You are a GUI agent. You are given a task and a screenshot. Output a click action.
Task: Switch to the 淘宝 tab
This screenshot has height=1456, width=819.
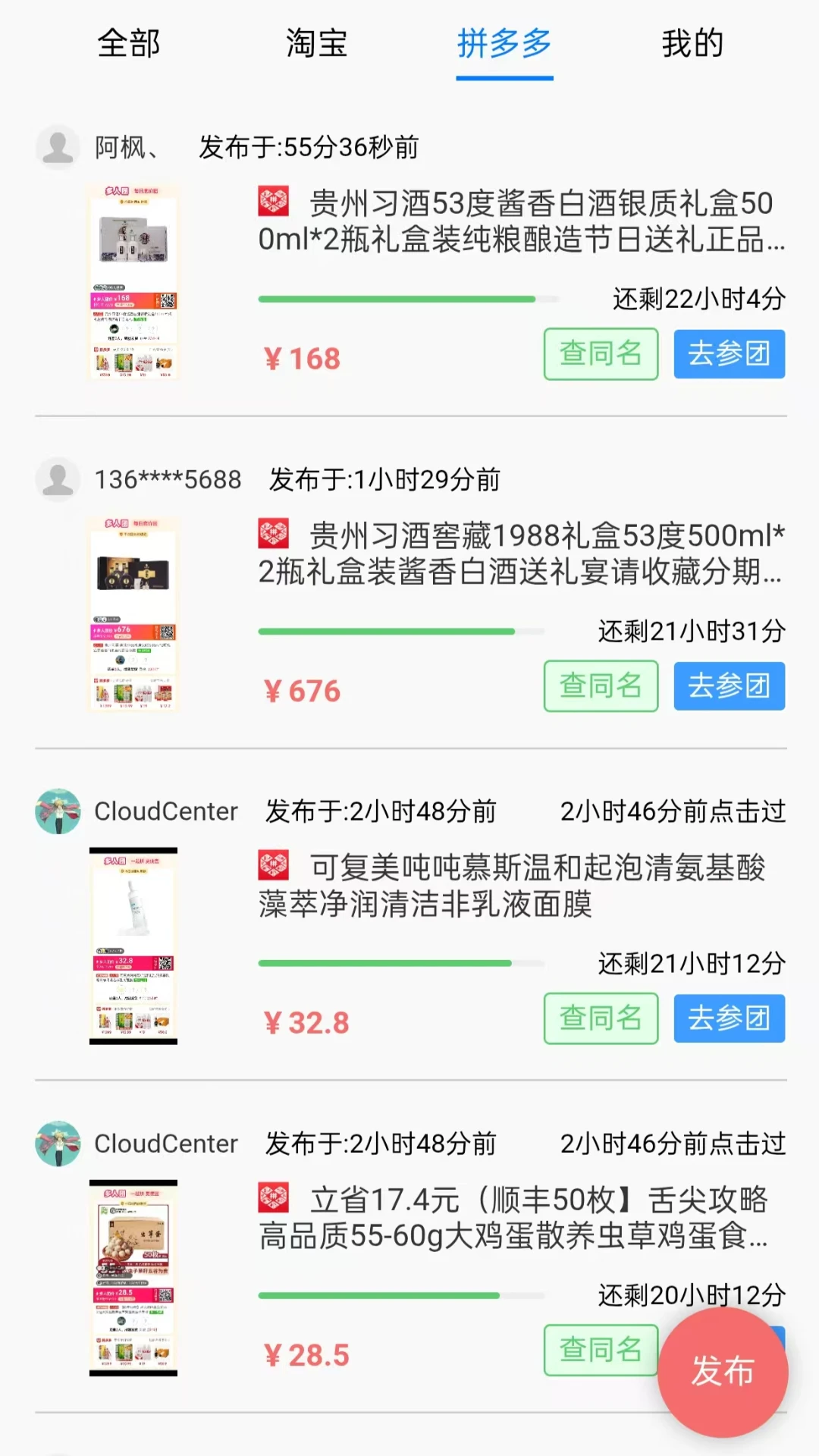coord(316,44)
